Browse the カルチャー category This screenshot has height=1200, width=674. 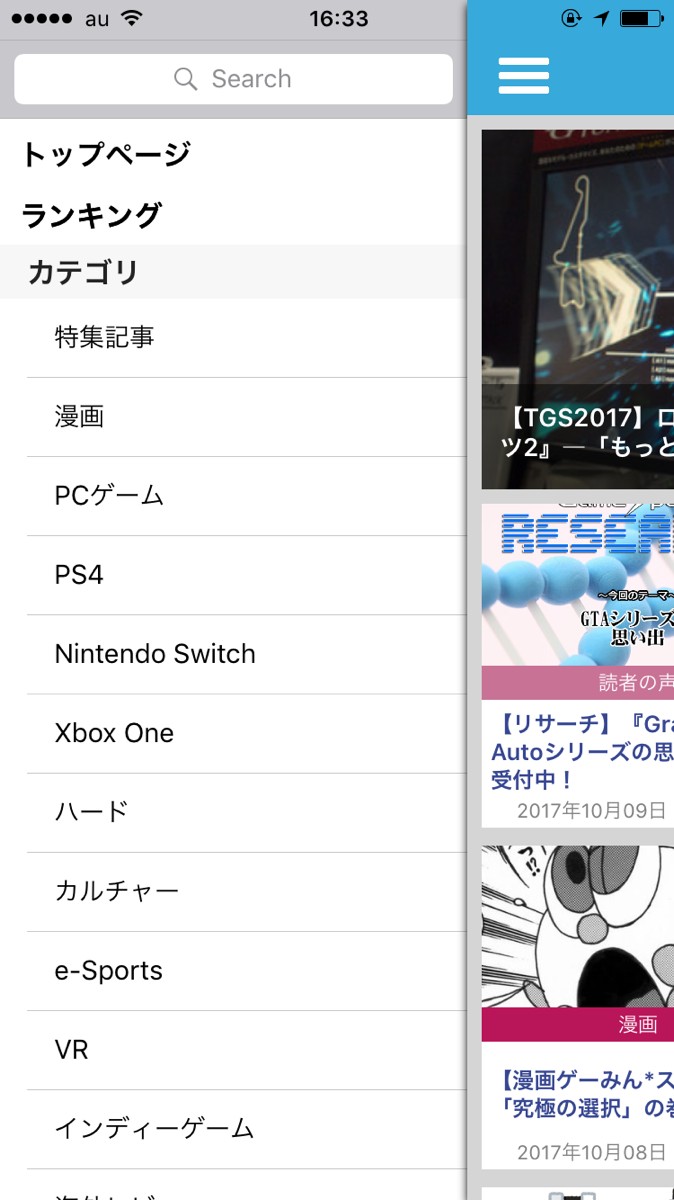pos(117,891)
